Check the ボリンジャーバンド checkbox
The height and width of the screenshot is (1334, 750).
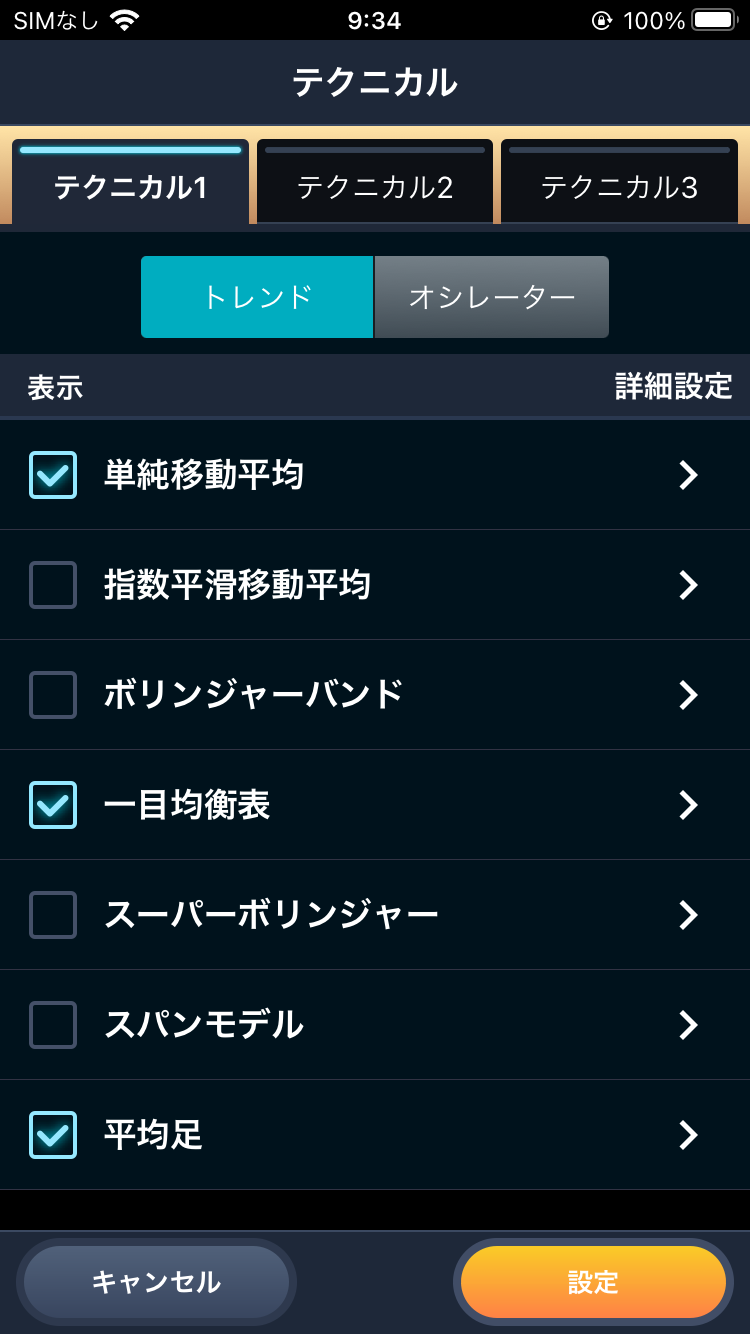[52, 695]
